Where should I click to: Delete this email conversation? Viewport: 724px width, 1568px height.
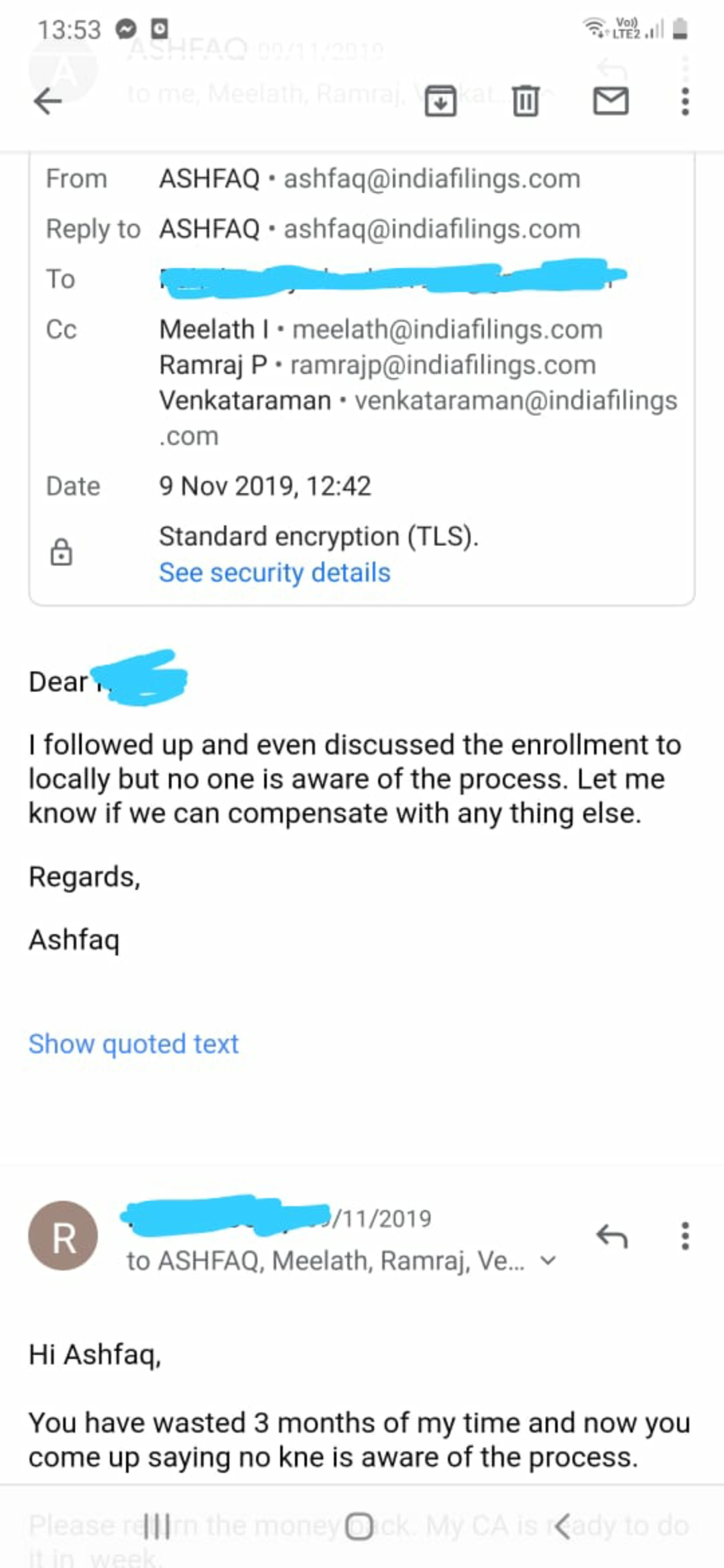point(526,102)
